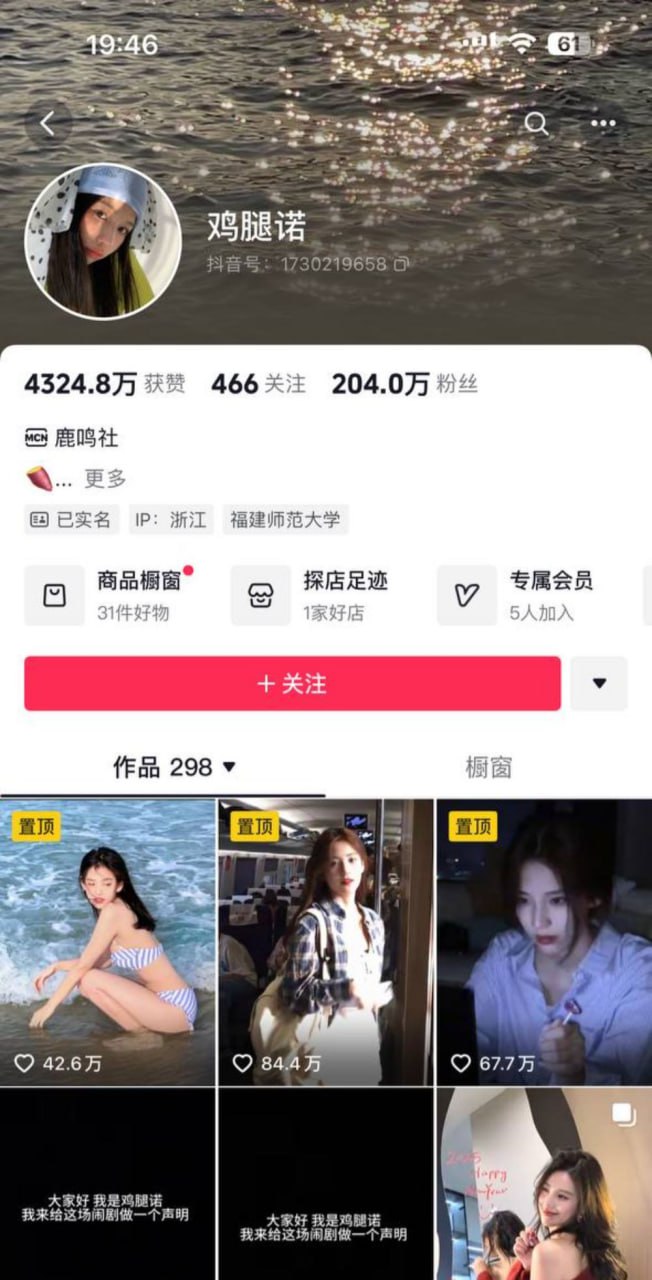Image resolution: width=652 pixels, height=1280 pixels.
Task: Open pinned beach video with 42.6万 likes
Action: pyautogui.click(x=107, y=942)
